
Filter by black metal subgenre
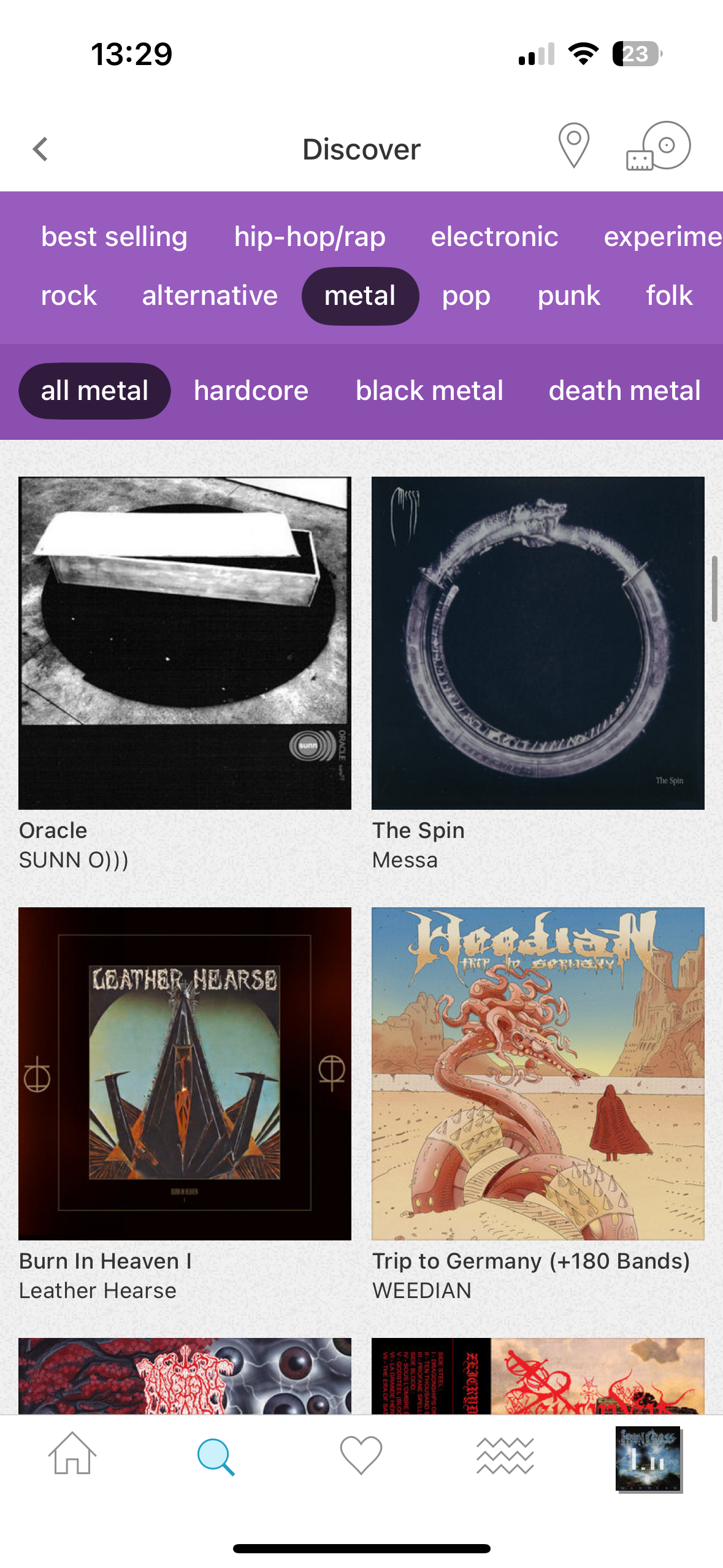(x=429, y=391)
